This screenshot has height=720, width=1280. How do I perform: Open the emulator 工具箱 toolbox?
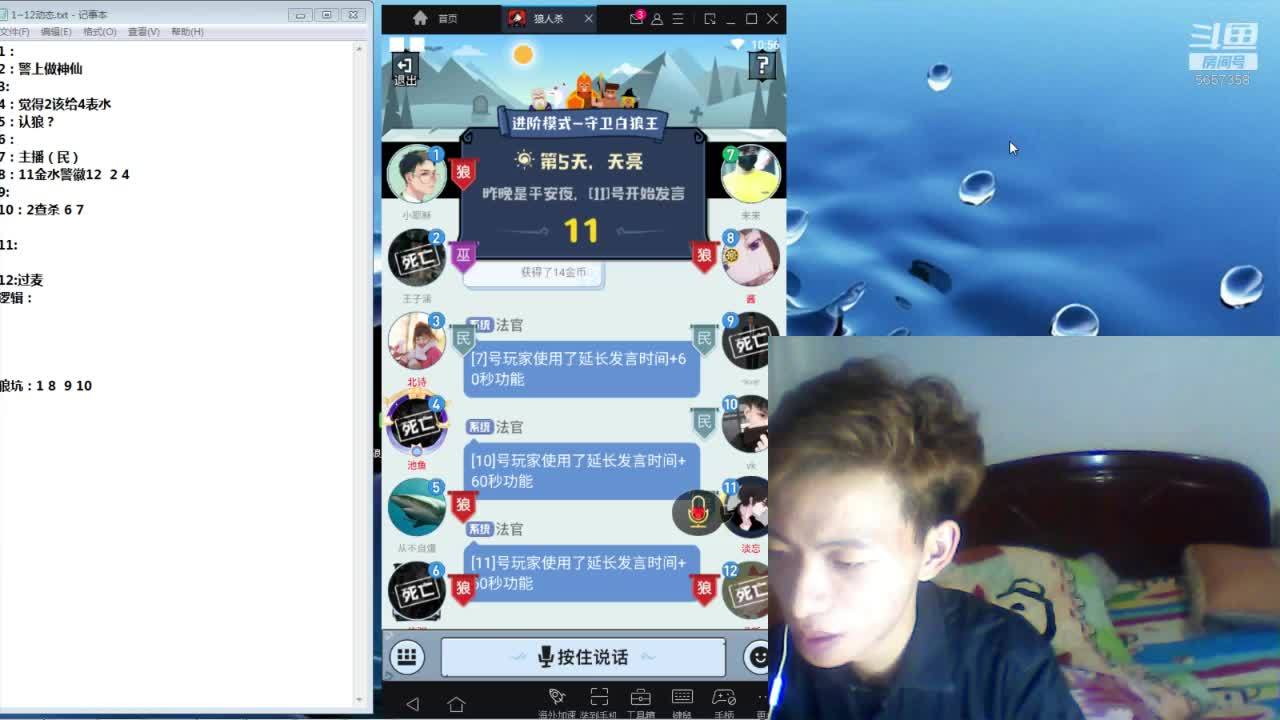640,700
